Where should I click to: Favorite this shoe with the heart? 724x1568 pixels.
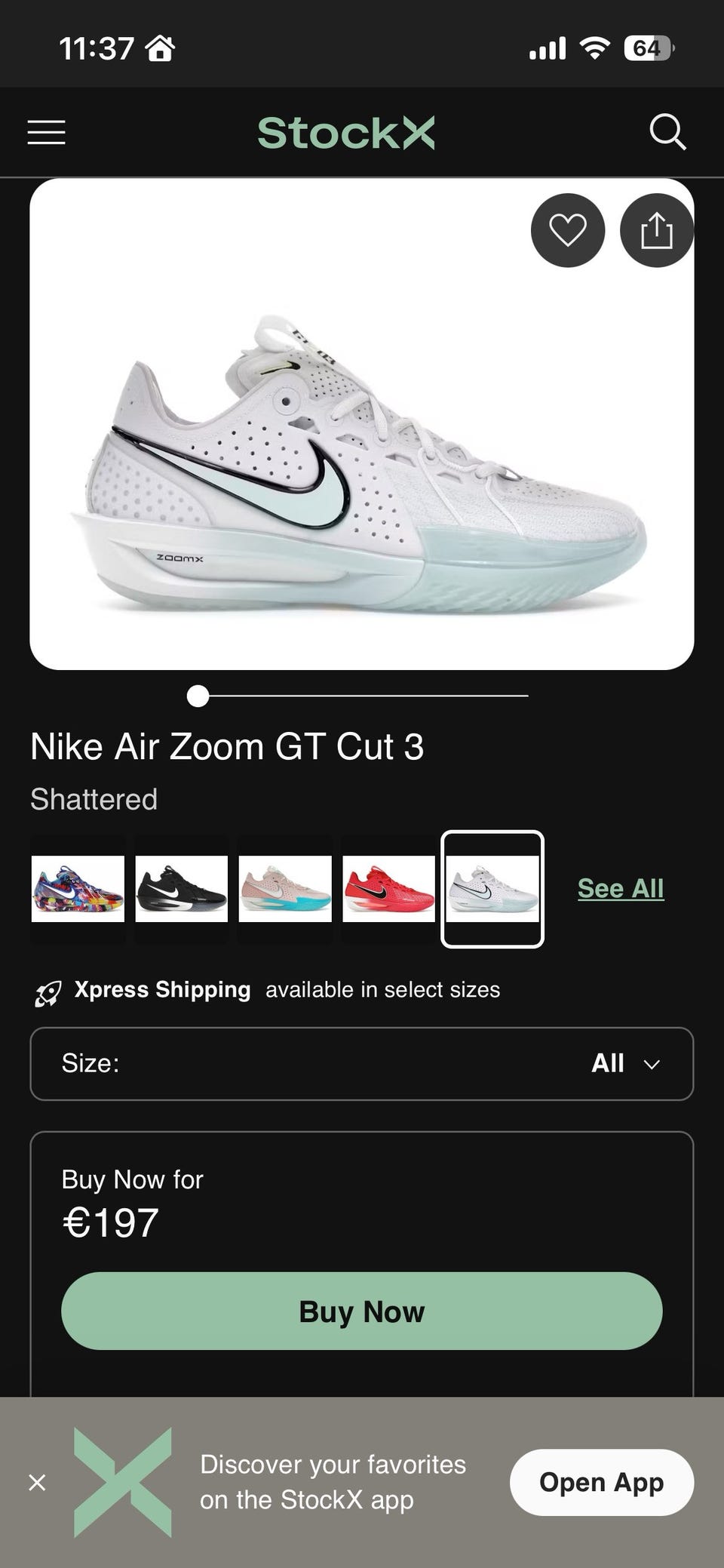[568, 230]
